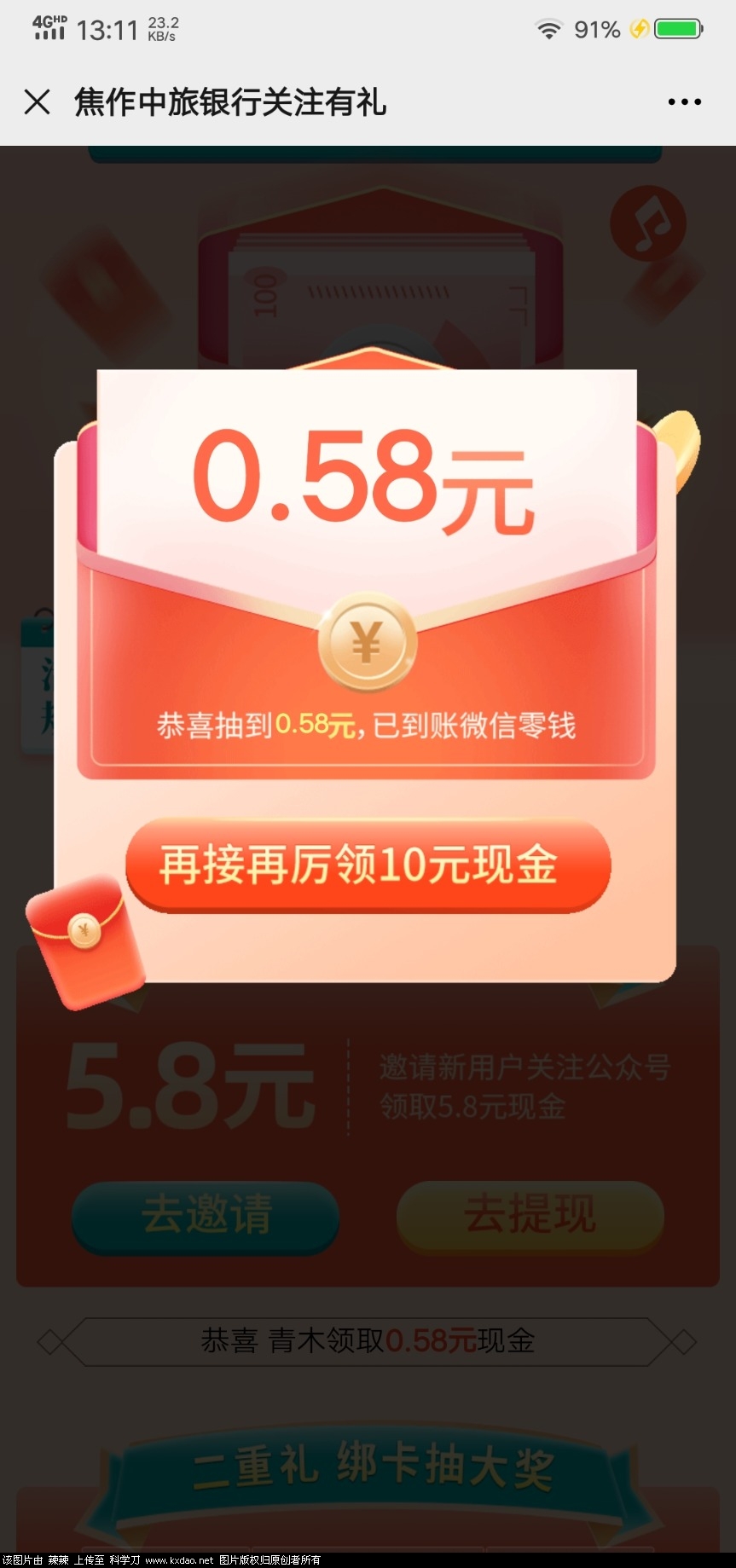Tap 再接再厉领10元现金 button
Screen dimensions: 736x1568
368,865
